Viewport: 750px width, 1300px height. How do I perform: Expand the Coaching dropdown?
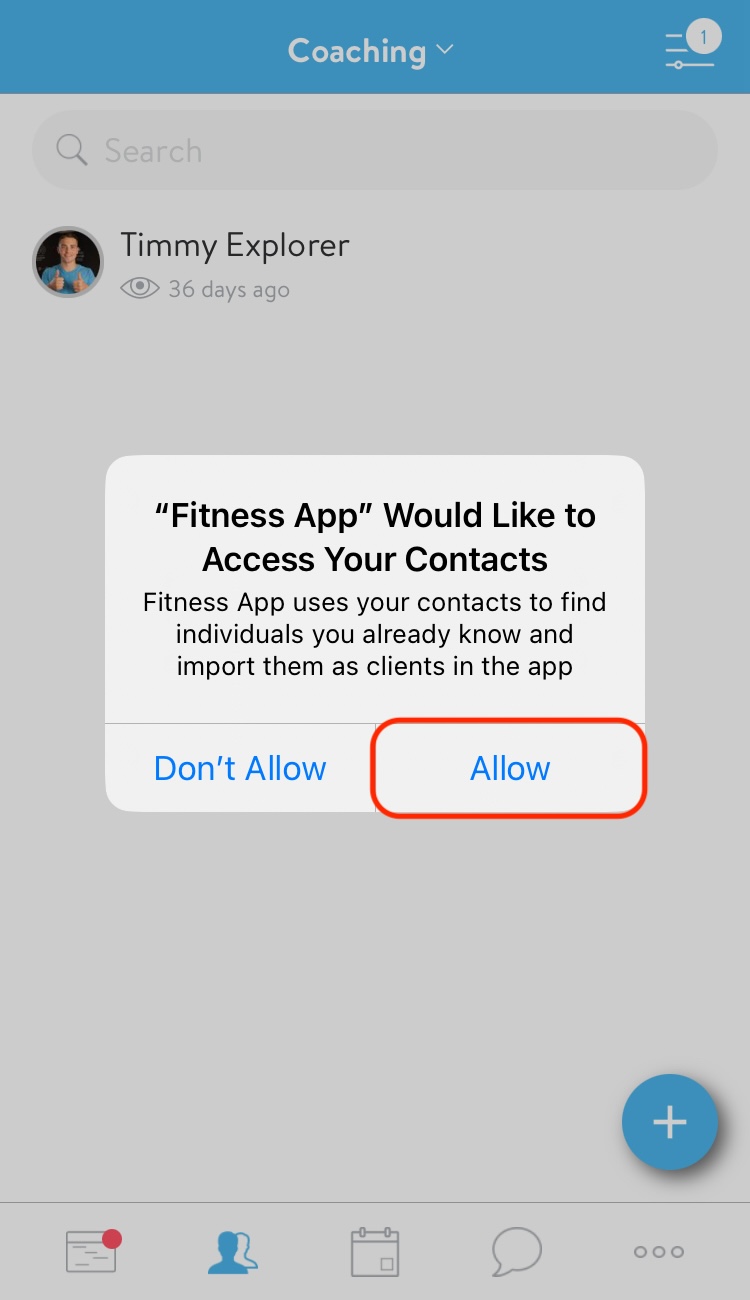[371, 50]
